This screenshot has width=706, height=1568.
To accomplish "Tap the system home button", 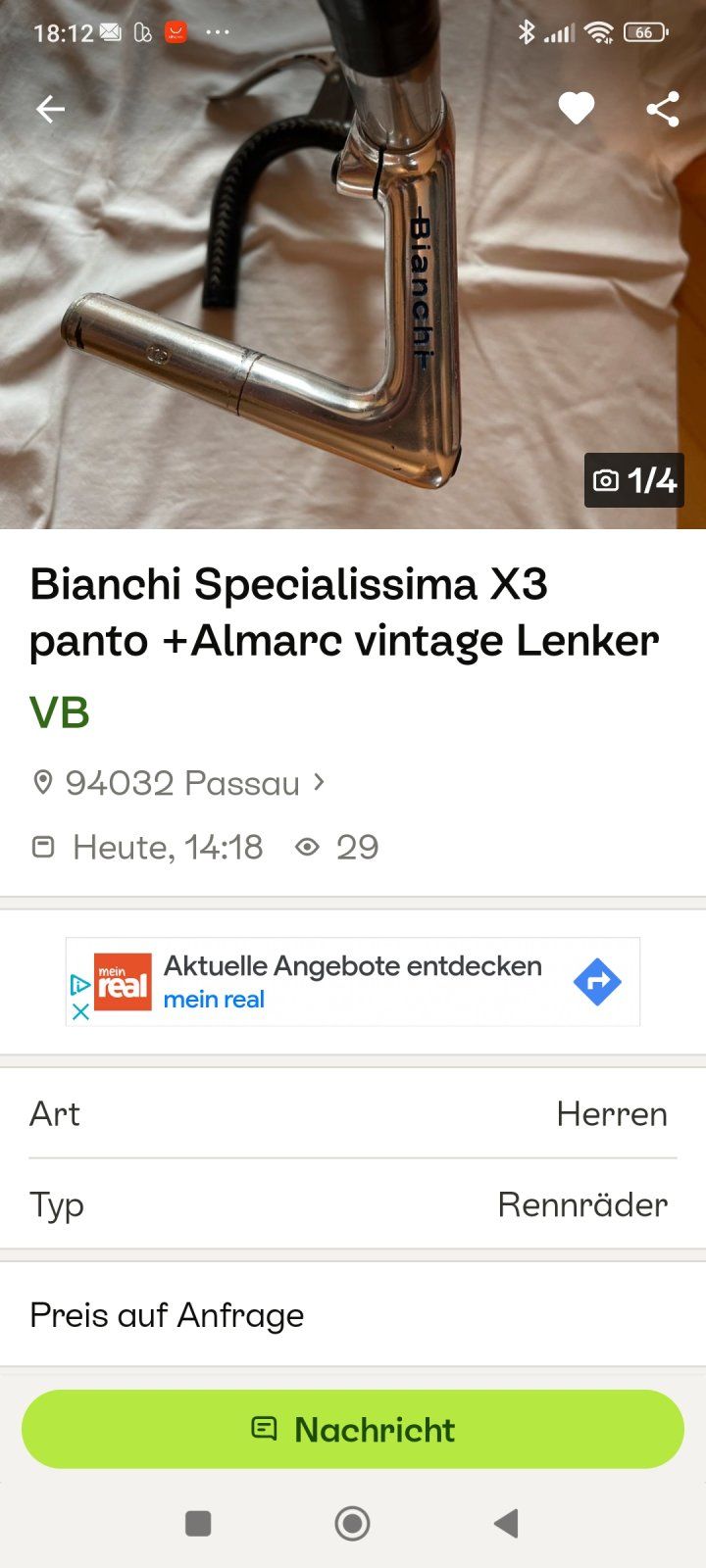I will coord(352,1523).
